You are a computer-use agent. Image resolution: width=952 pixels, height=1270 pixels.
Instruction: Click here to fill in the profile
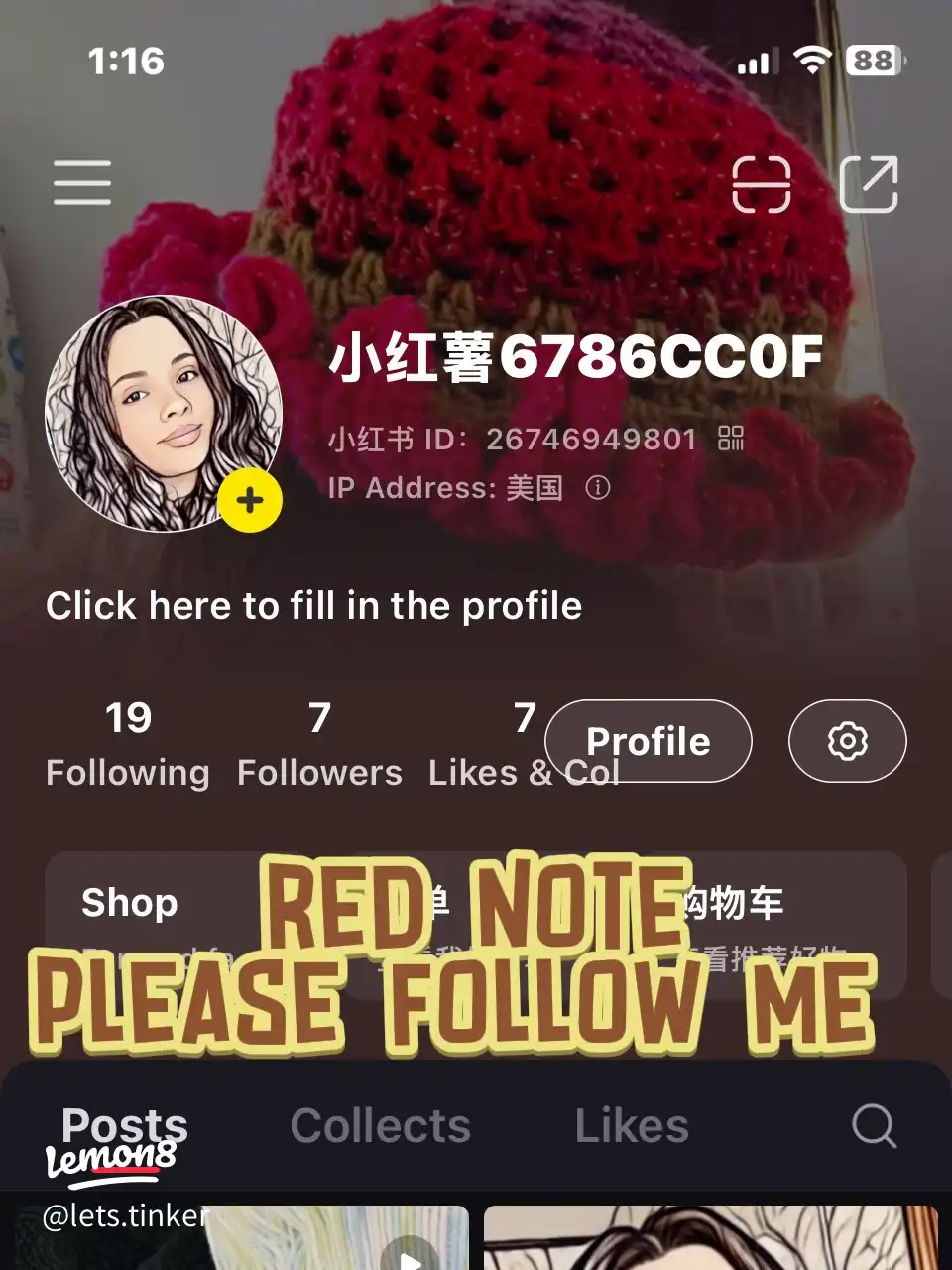coord(314,605)
